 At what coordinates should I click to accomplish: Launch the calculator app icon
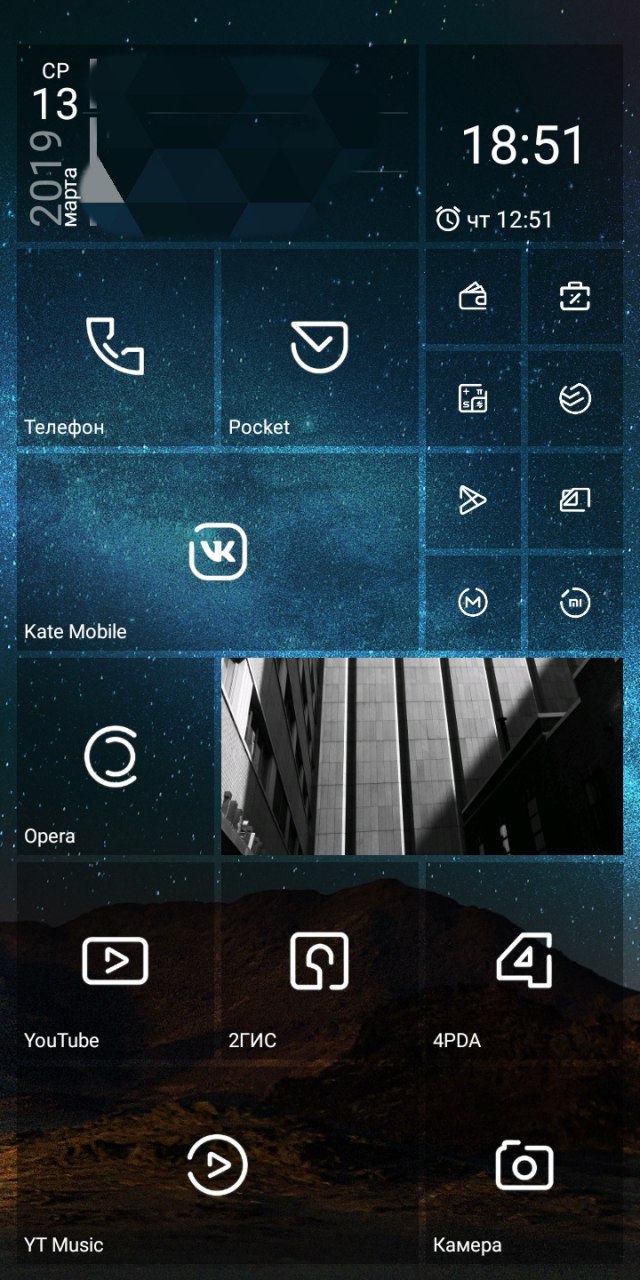(x=473, y=398)
